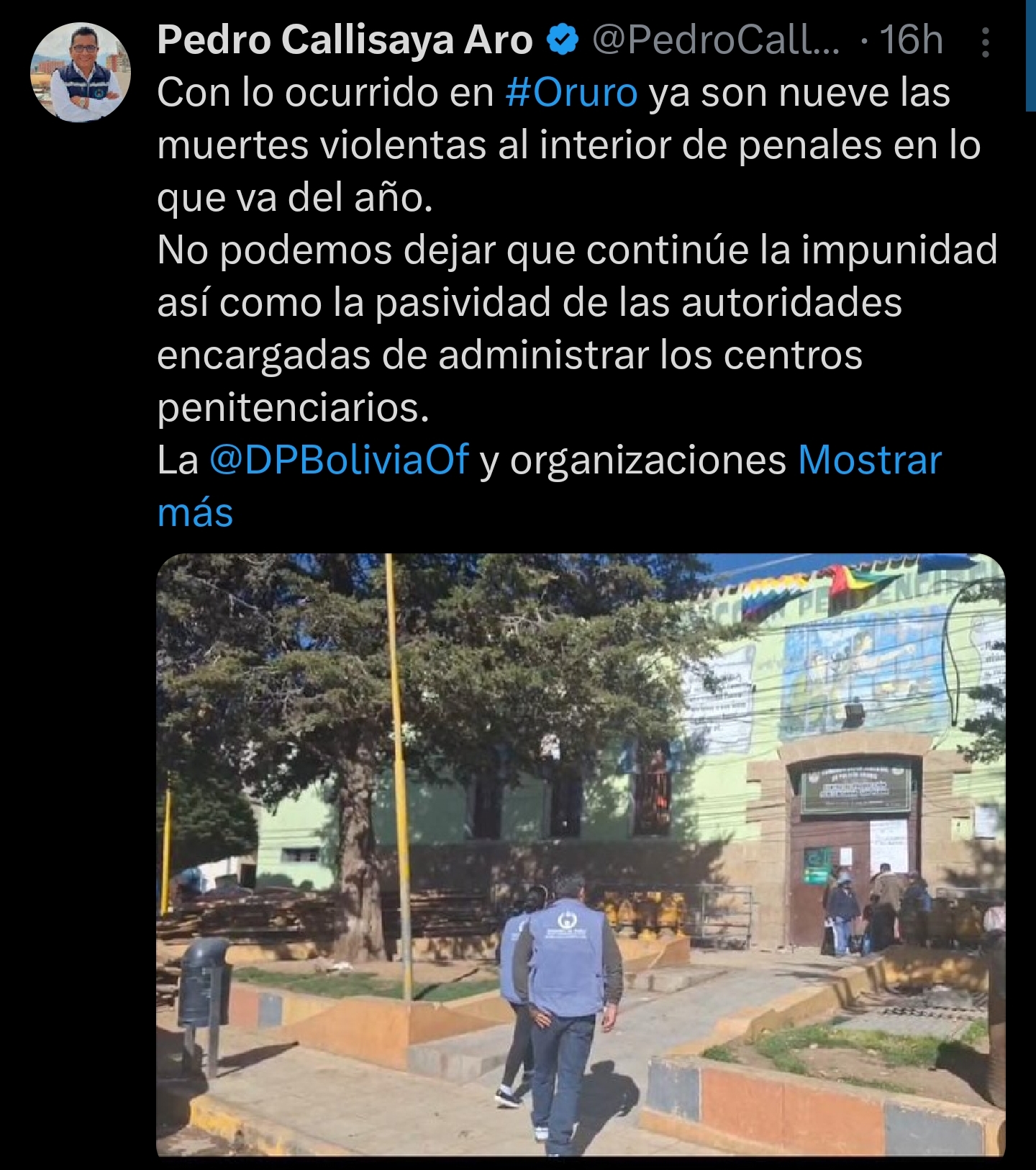
Task: Open the @DPBoliviaOf mention
Action: 339,460
